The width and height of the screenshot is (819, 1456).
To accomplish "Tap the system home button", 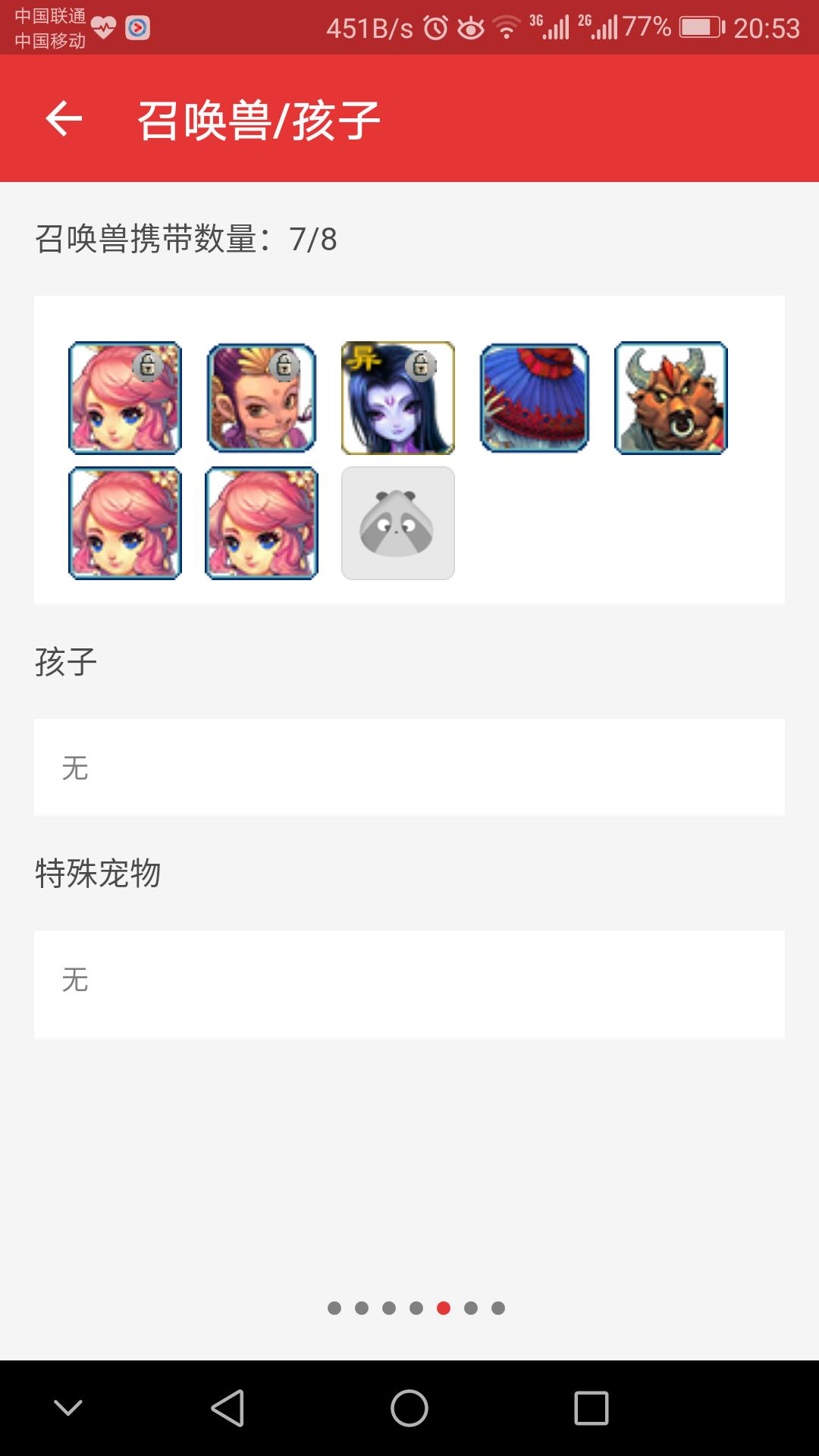I will 409,1408.
